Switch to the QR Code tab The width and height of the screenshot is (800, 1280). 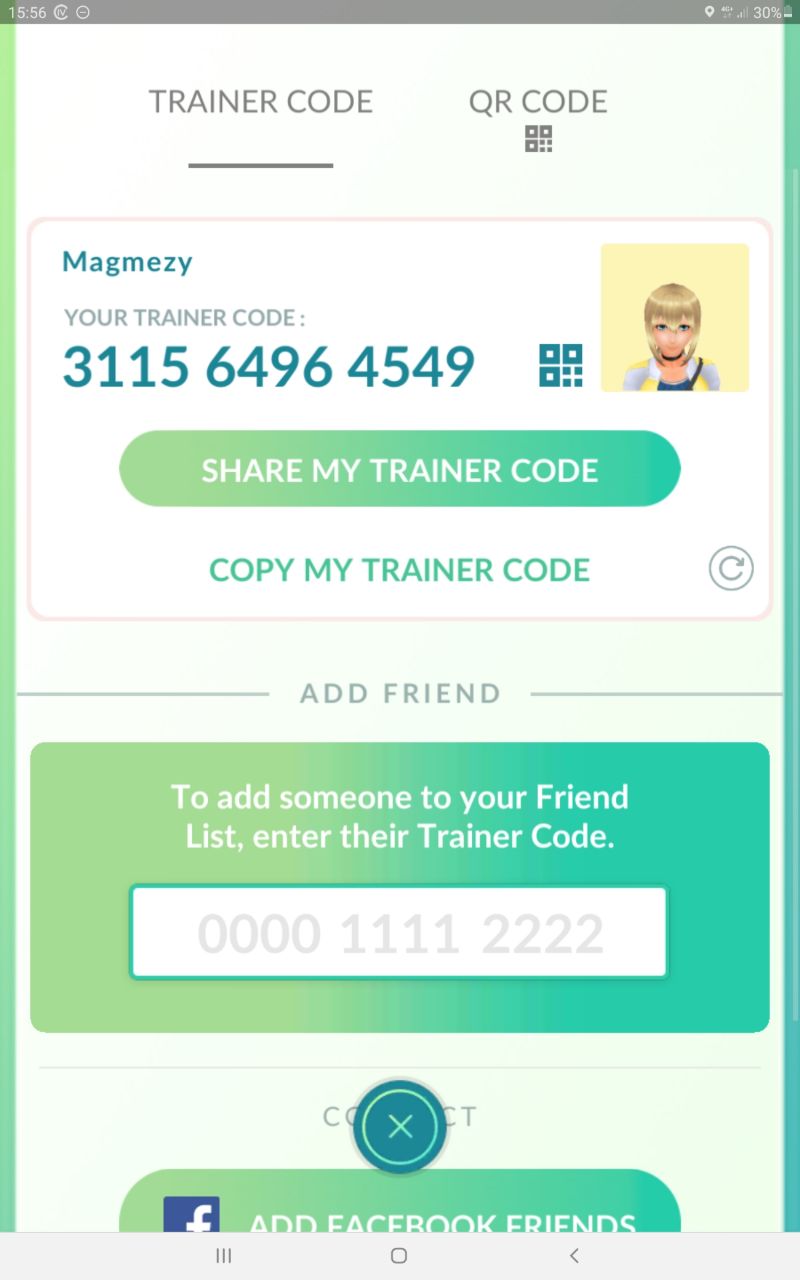click(538, 115)
